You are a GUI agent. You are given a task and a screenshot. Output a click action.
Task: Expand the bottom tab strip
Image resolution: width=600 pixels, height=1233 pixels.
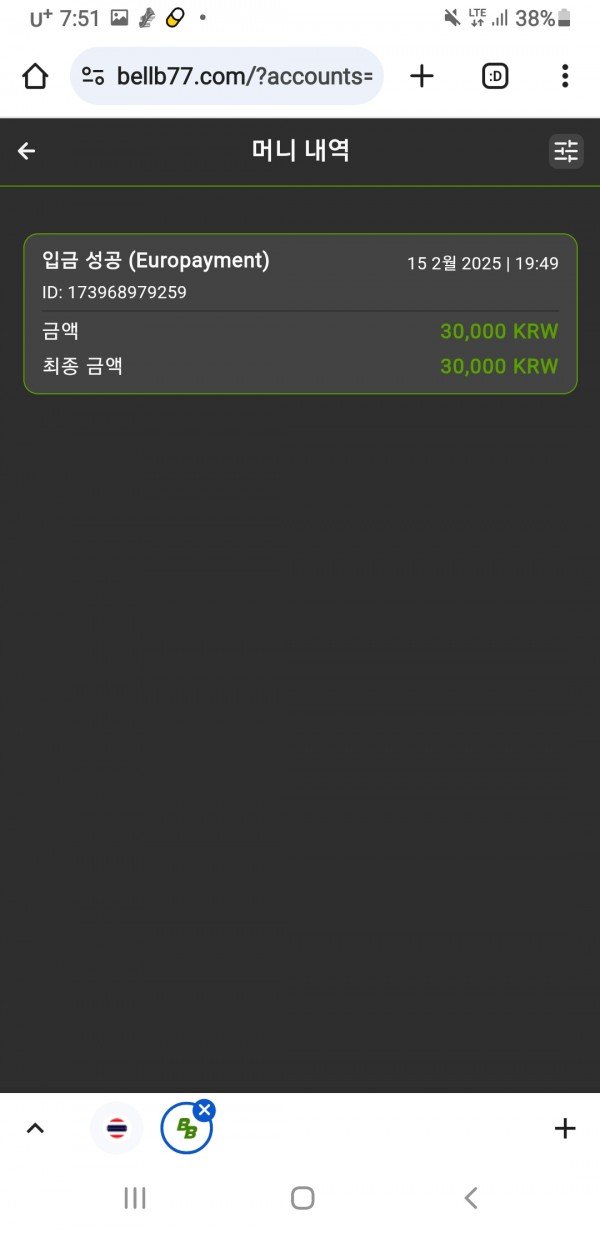pyautogui.click(x=35, y=1129)
